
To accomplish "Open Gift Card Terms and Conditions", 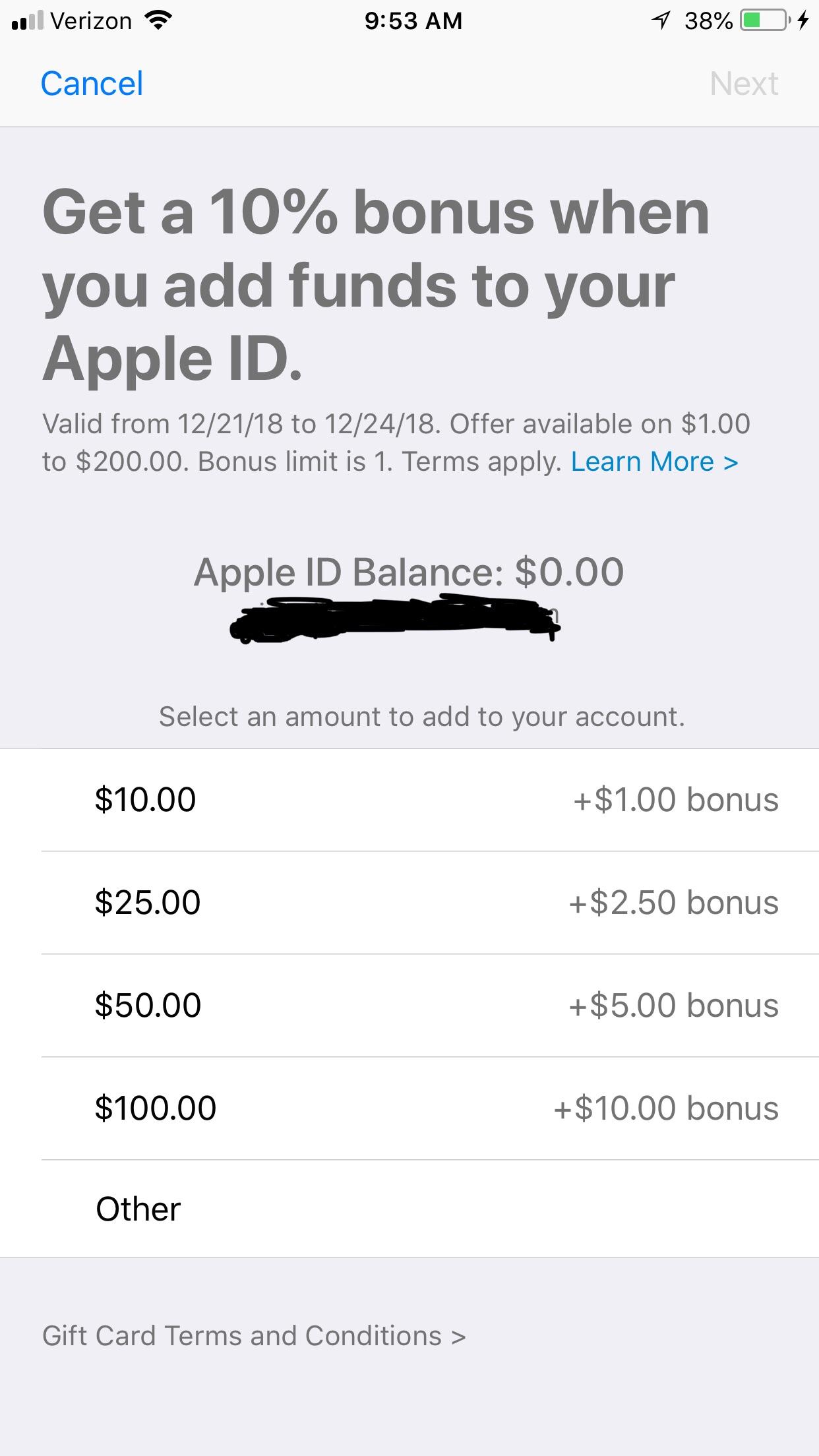I will (253, 1336).
